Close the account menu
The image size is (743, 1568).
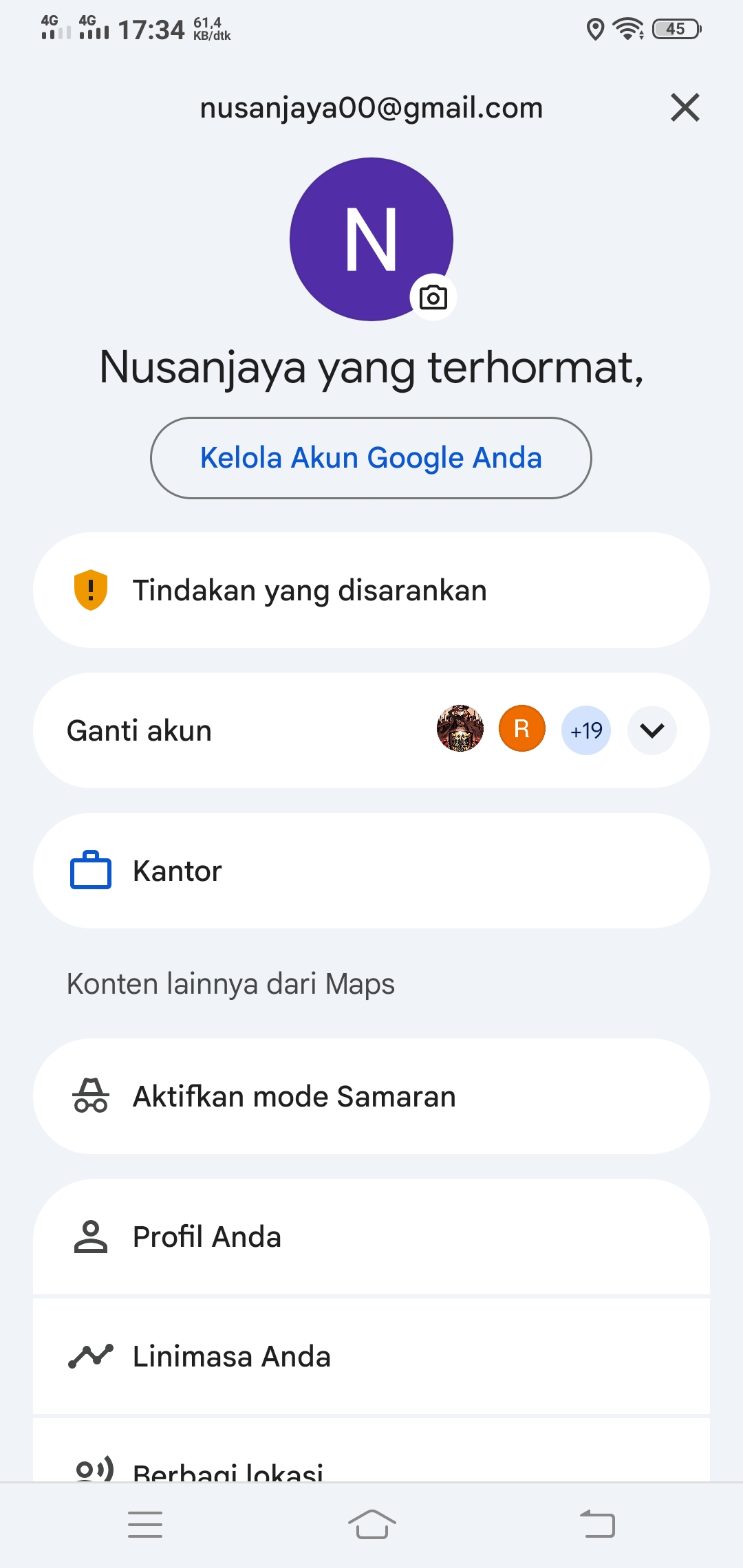point(685,108)
